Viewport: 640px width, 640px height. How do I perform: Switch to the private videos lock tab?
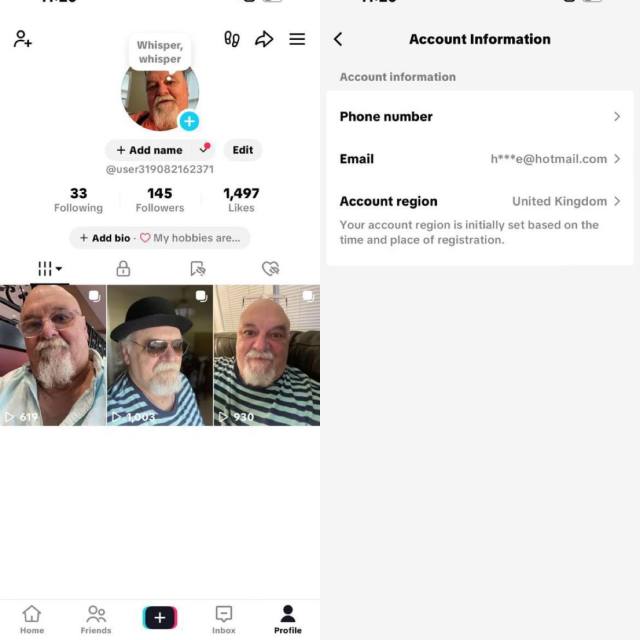[x=123, y=268]
